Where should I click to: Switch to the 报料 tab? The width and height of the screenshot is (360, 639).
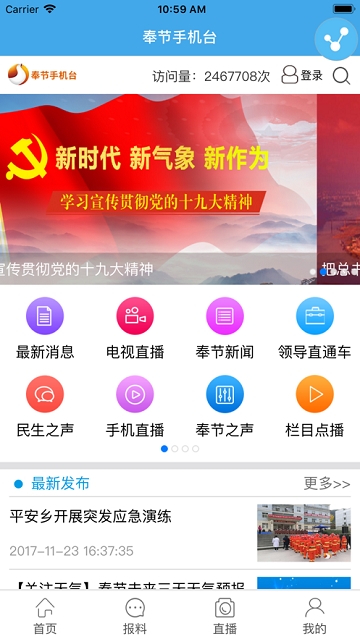pos(135,615)
